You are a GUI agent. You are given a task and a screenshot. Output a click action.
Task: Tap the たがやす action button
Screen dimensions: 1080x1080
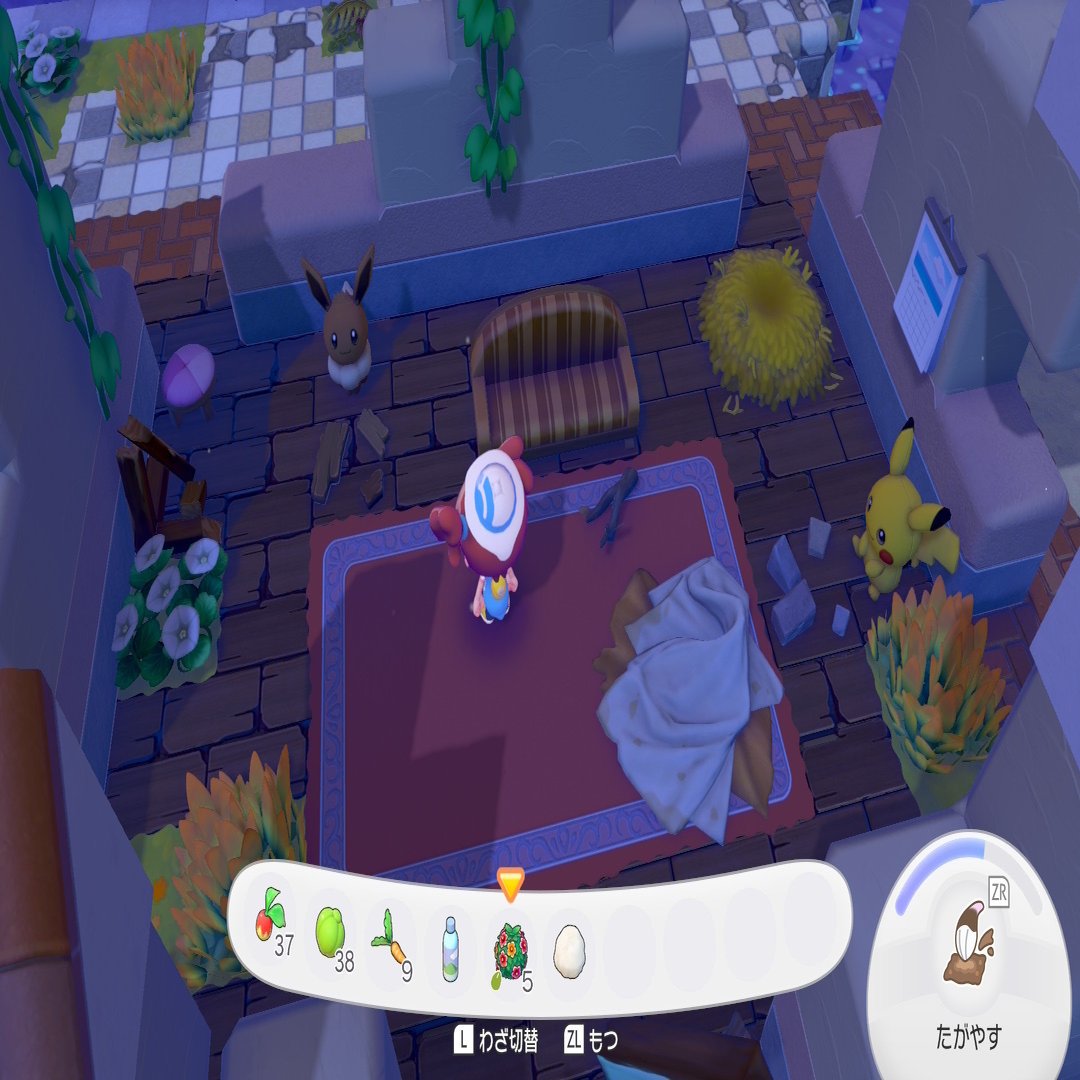point(968,965)
